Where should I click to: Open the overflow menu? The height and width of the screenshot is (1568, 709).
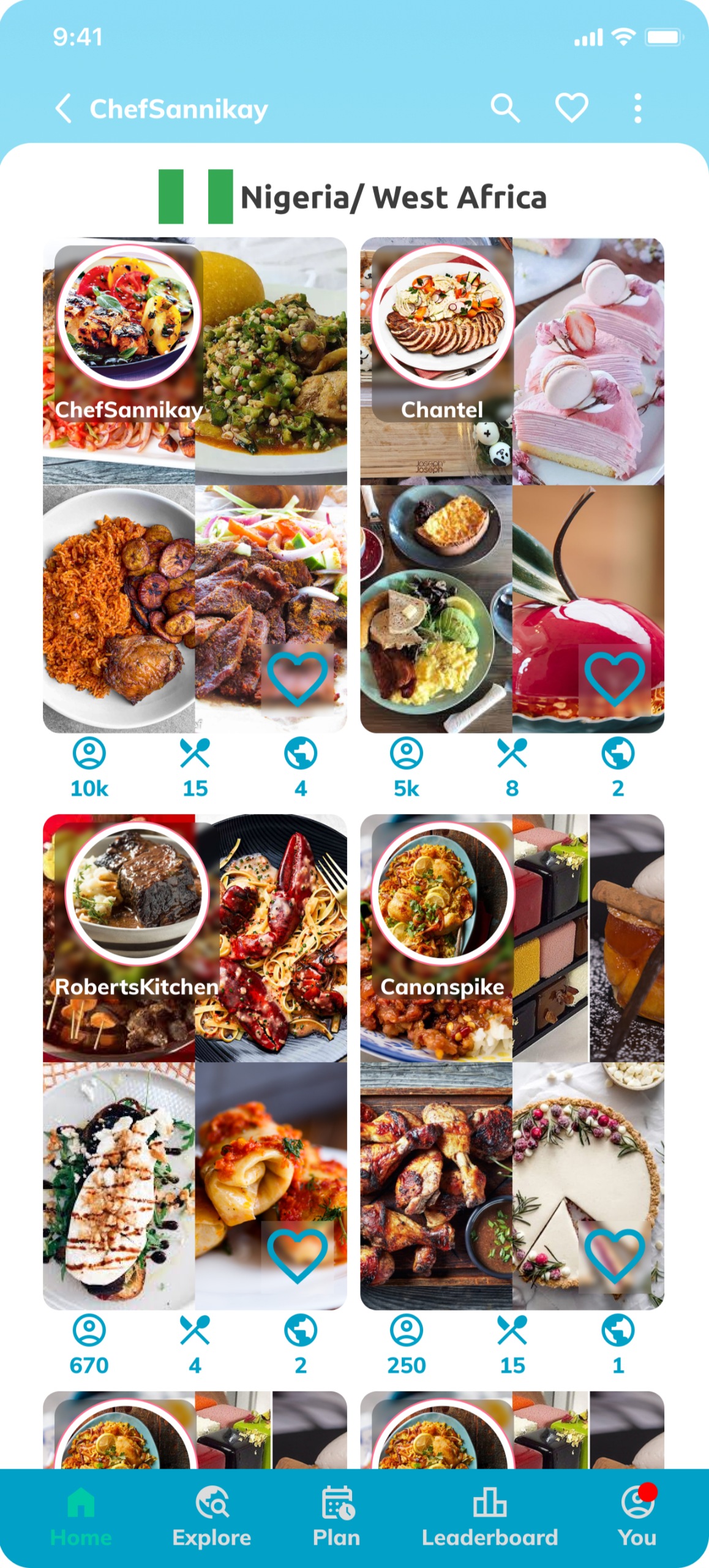637,109
